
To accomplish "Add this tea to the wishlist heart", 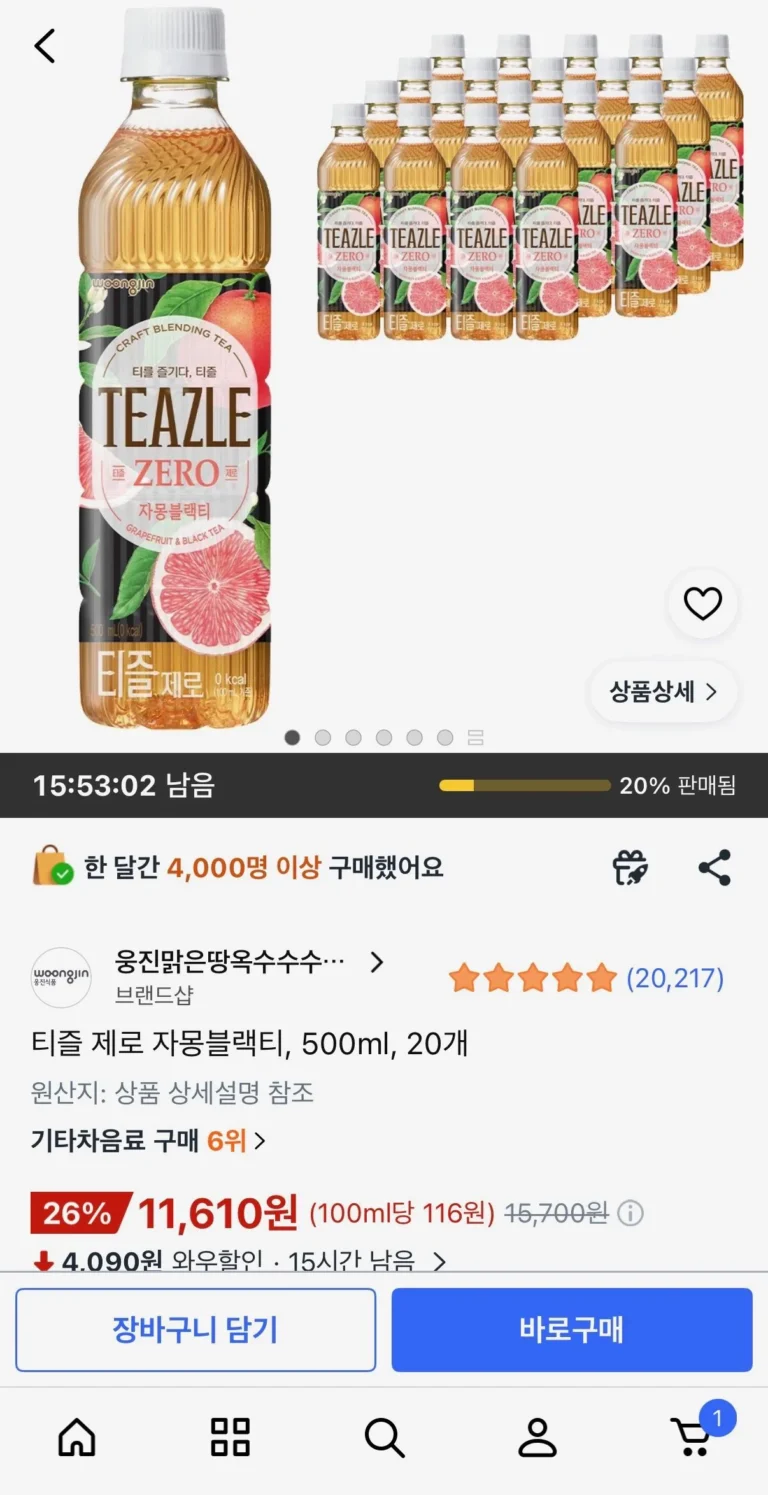I will pos(702,603).
